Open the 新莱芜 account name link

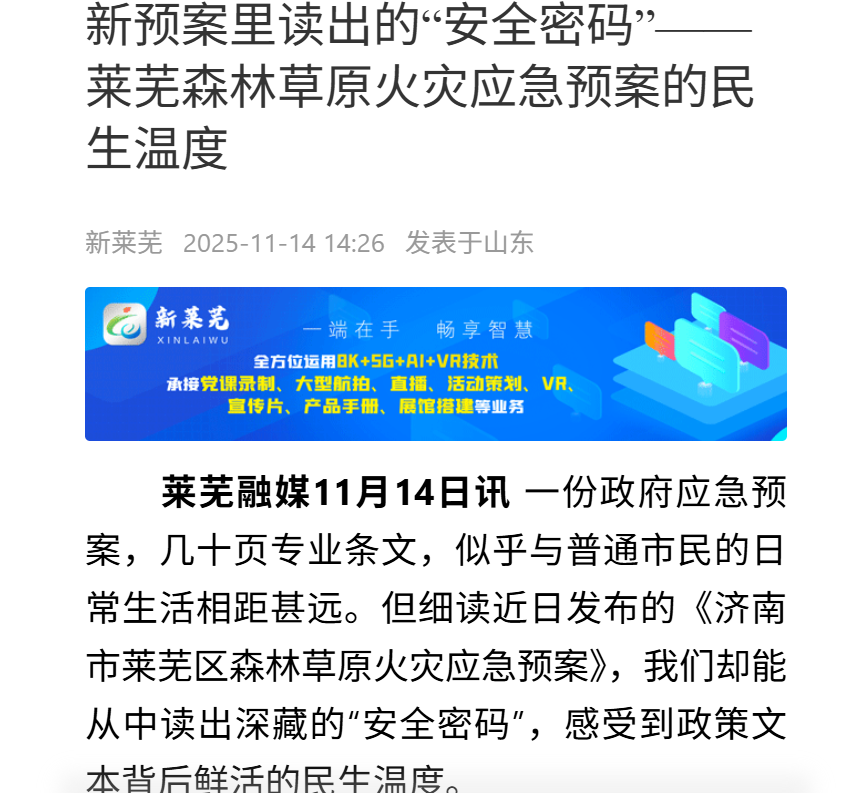tap(123, 243)
